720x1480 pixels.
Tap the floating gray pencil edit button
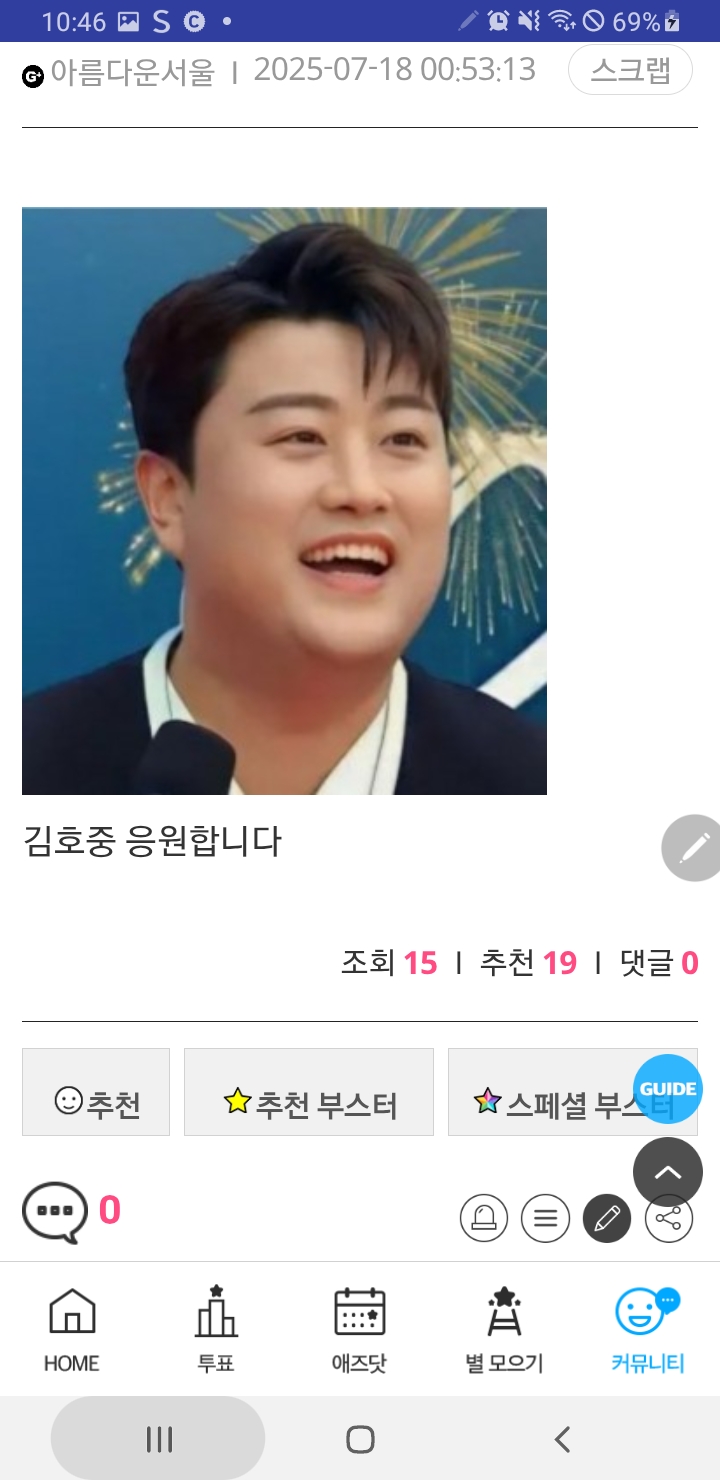pos(694,848)
